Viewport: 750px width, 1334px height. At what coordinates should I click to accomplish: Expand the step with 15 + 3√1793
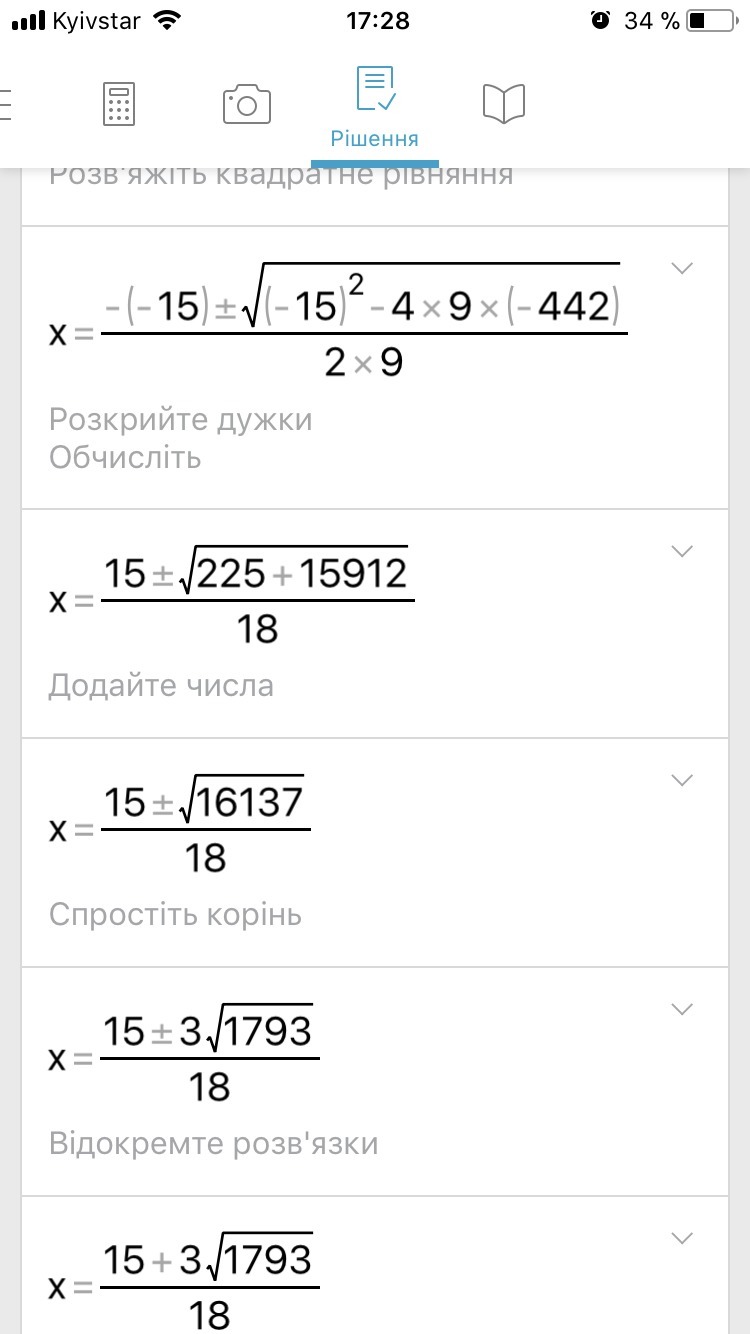click(682, 1238)
